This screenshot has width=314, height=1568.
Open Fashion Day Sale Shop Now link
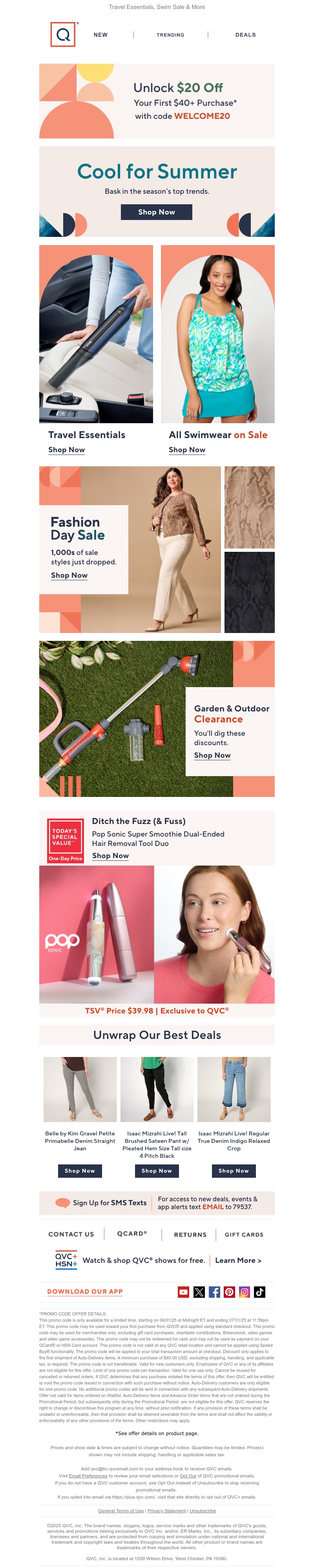pyautogui.click(x=69, y=575)
